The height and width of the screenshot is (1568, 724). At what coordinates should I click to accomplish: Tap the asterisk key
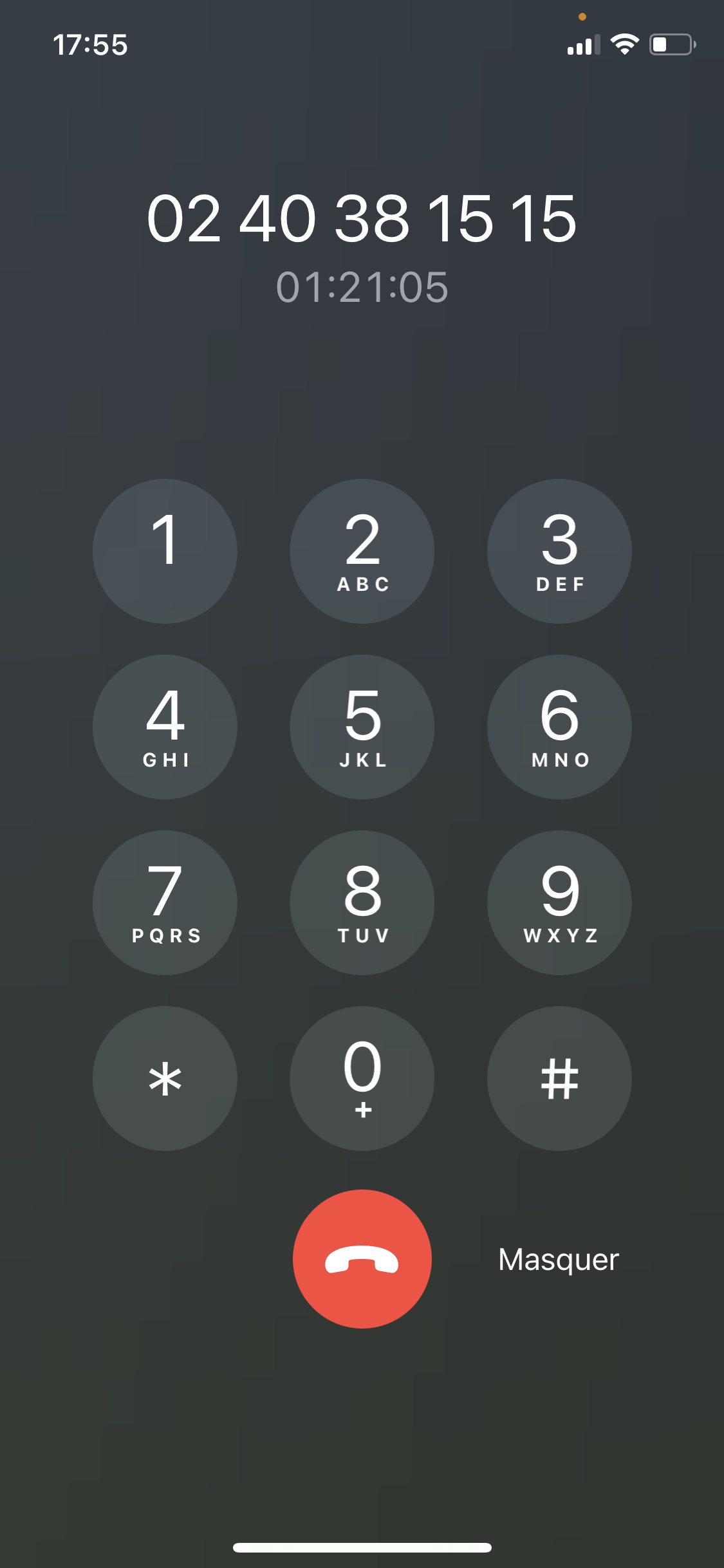click(x=165, y=1078)
